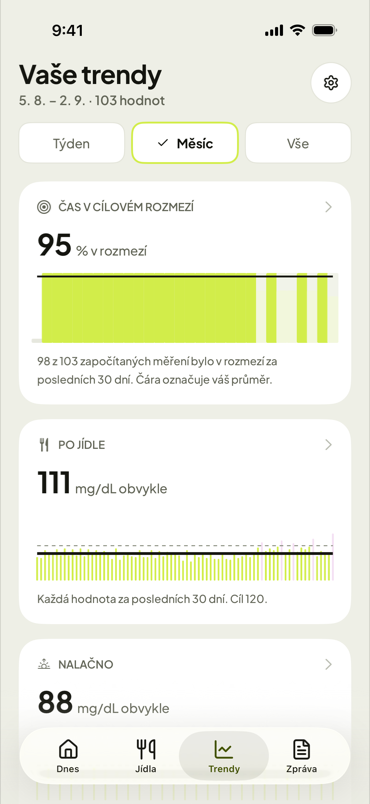Viewport: 370px width, 804px height.
Task: Switch to the Týden range
Action: [71, 143]
